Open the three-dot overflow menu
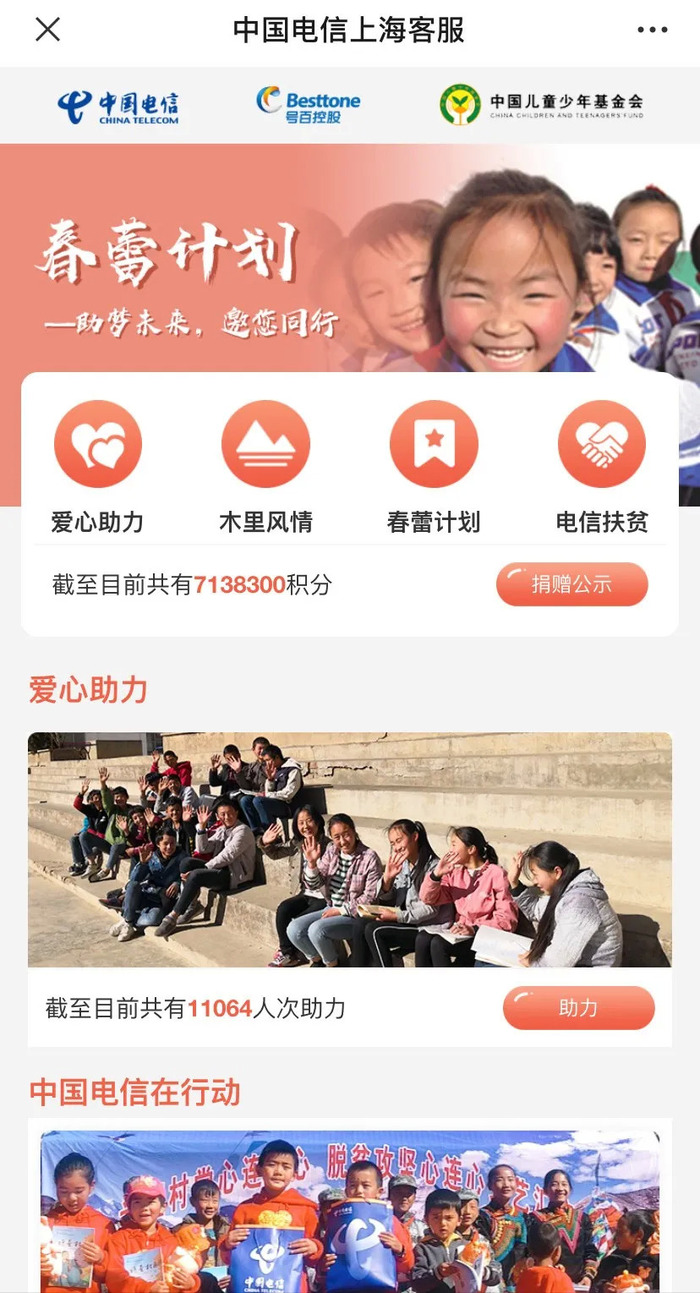This screenshot has width=700, height=1293. tap(652, 30)
